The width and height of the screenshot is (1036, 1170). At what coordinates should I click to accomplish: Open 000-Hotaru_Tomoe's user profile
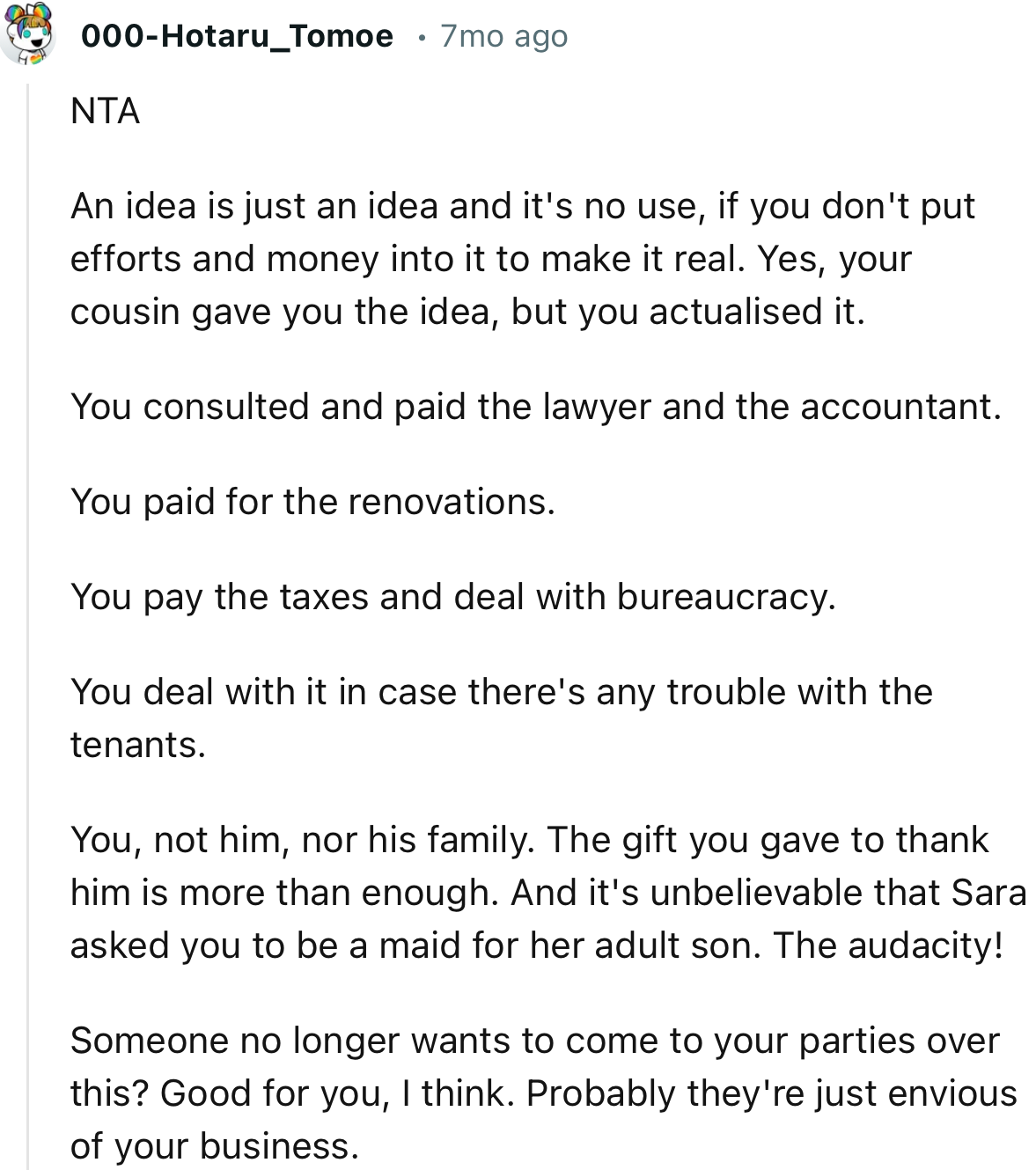pos(237,36)
